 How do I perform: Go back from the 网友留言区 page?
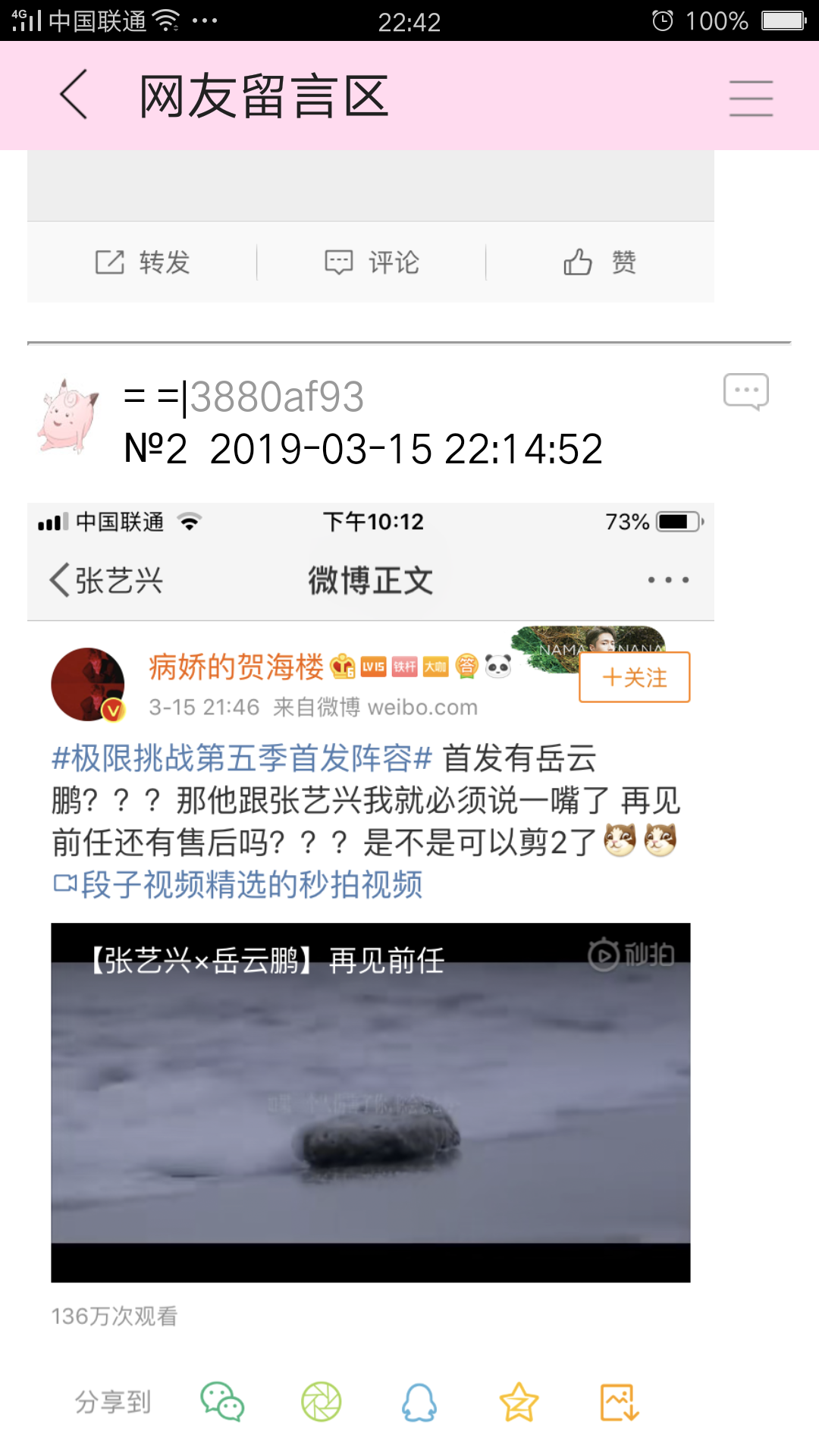(x=74, y=95)
